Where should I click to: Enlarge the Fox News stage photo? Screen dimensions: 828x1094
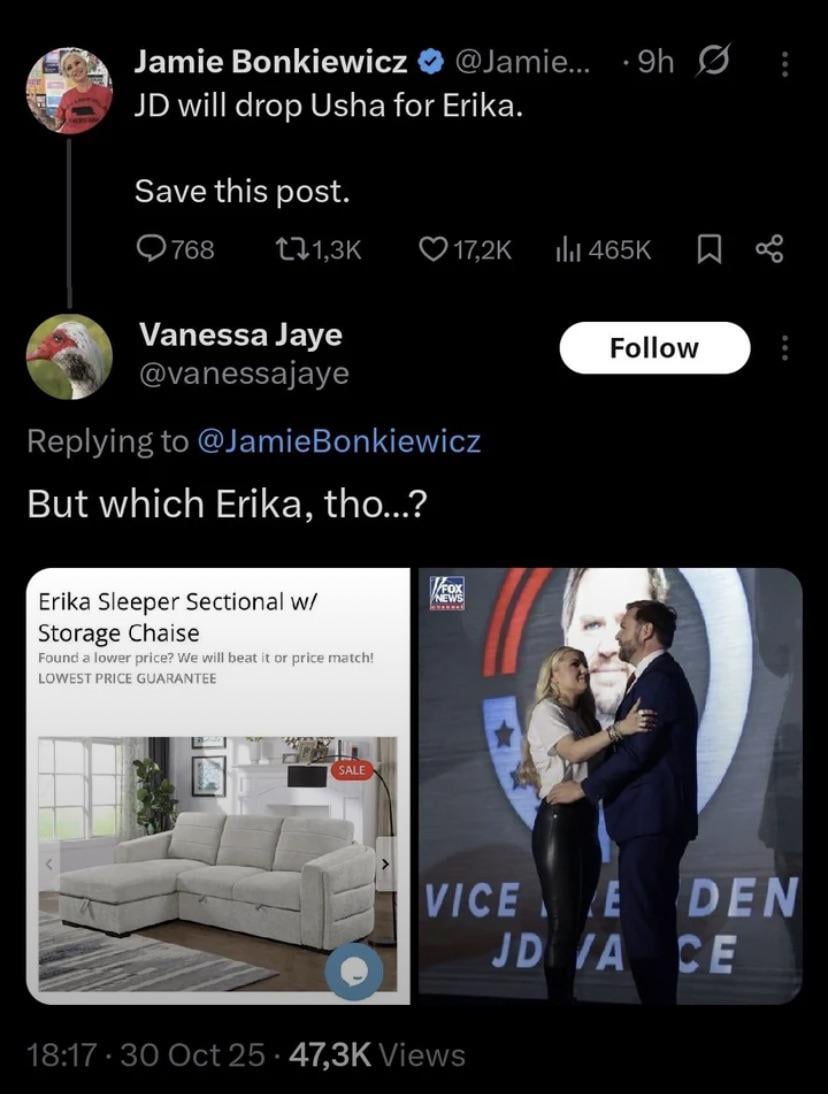click(610, 785)
